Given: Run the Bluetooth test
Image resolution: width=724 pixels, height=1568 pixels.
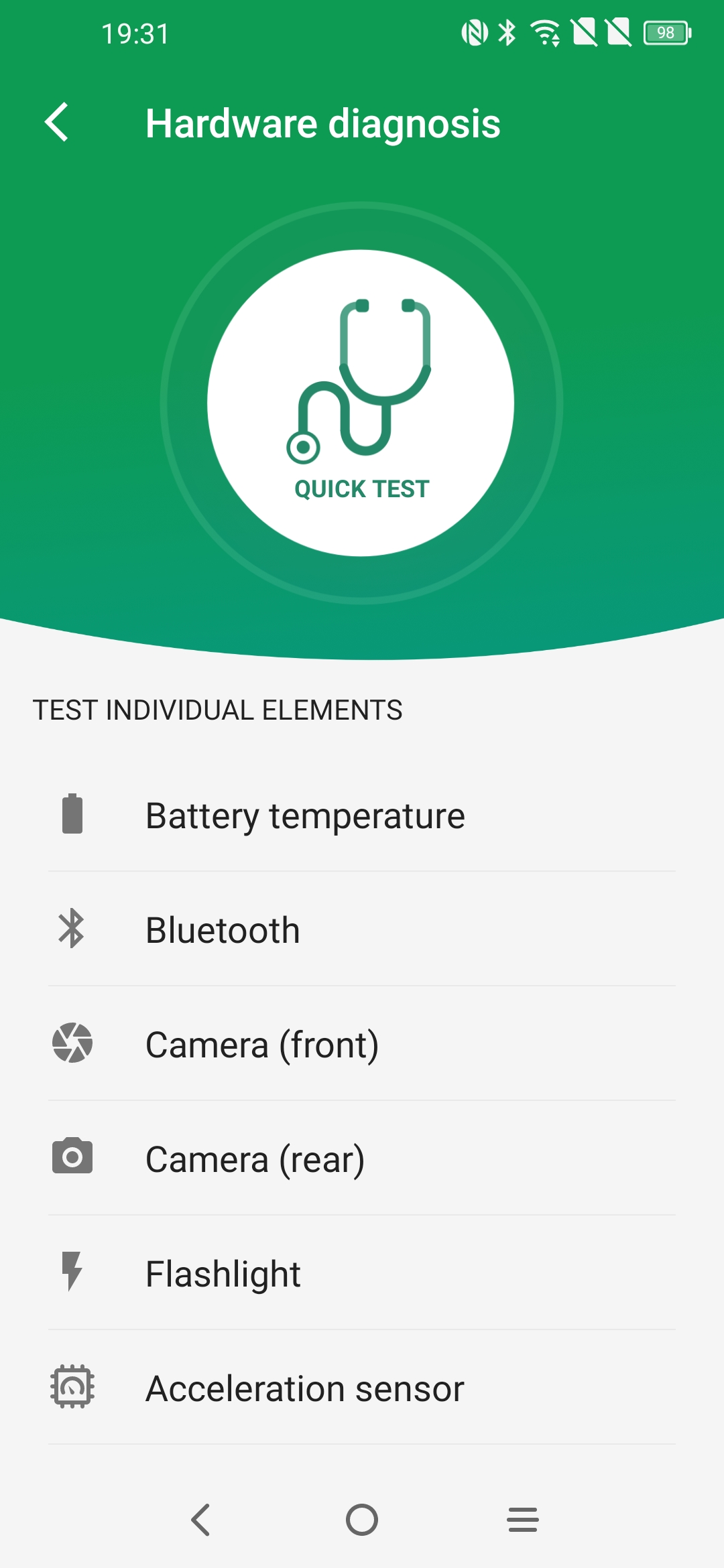Looking at the screenshot, I should point(362,929).
